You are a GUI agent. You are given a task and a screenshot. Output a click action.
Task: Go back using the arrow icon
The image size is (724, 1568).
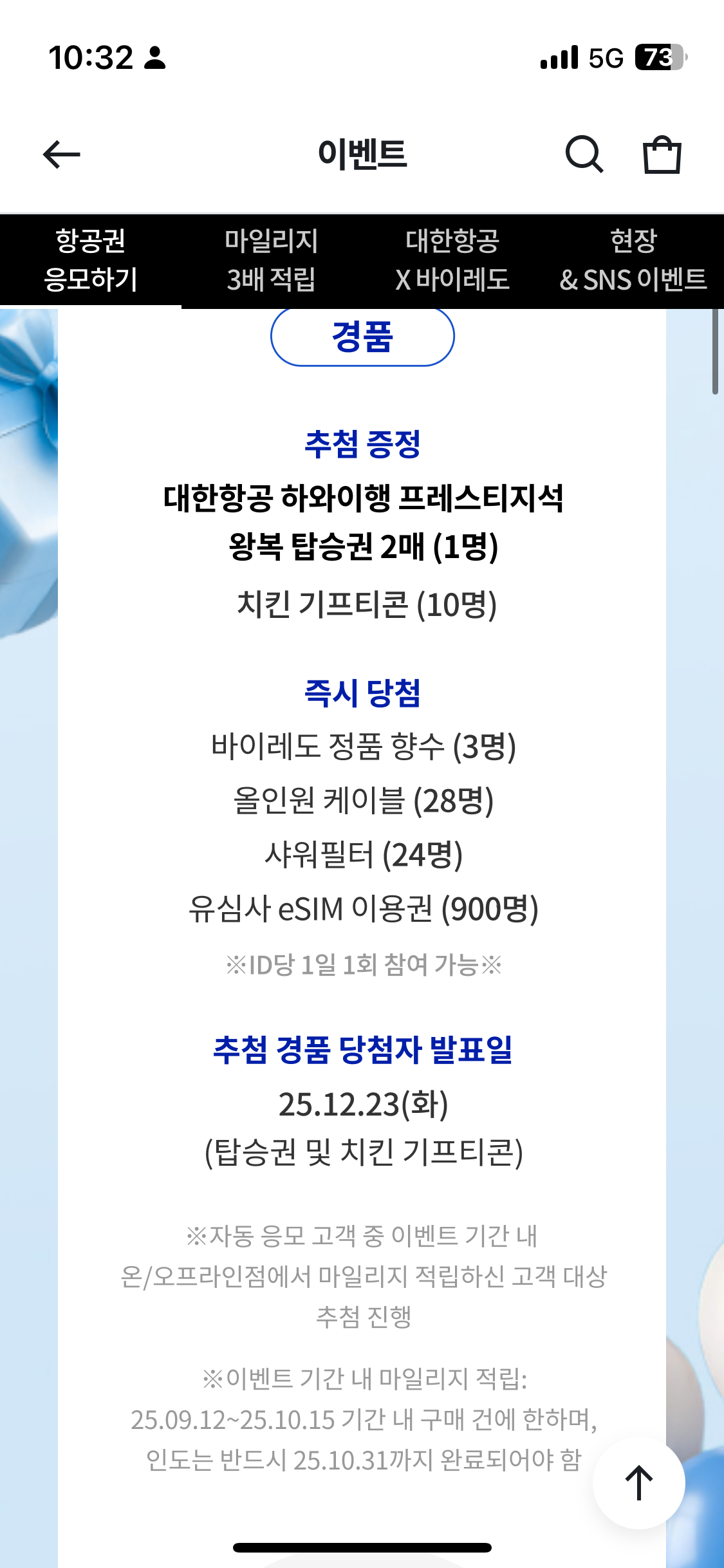62,154
